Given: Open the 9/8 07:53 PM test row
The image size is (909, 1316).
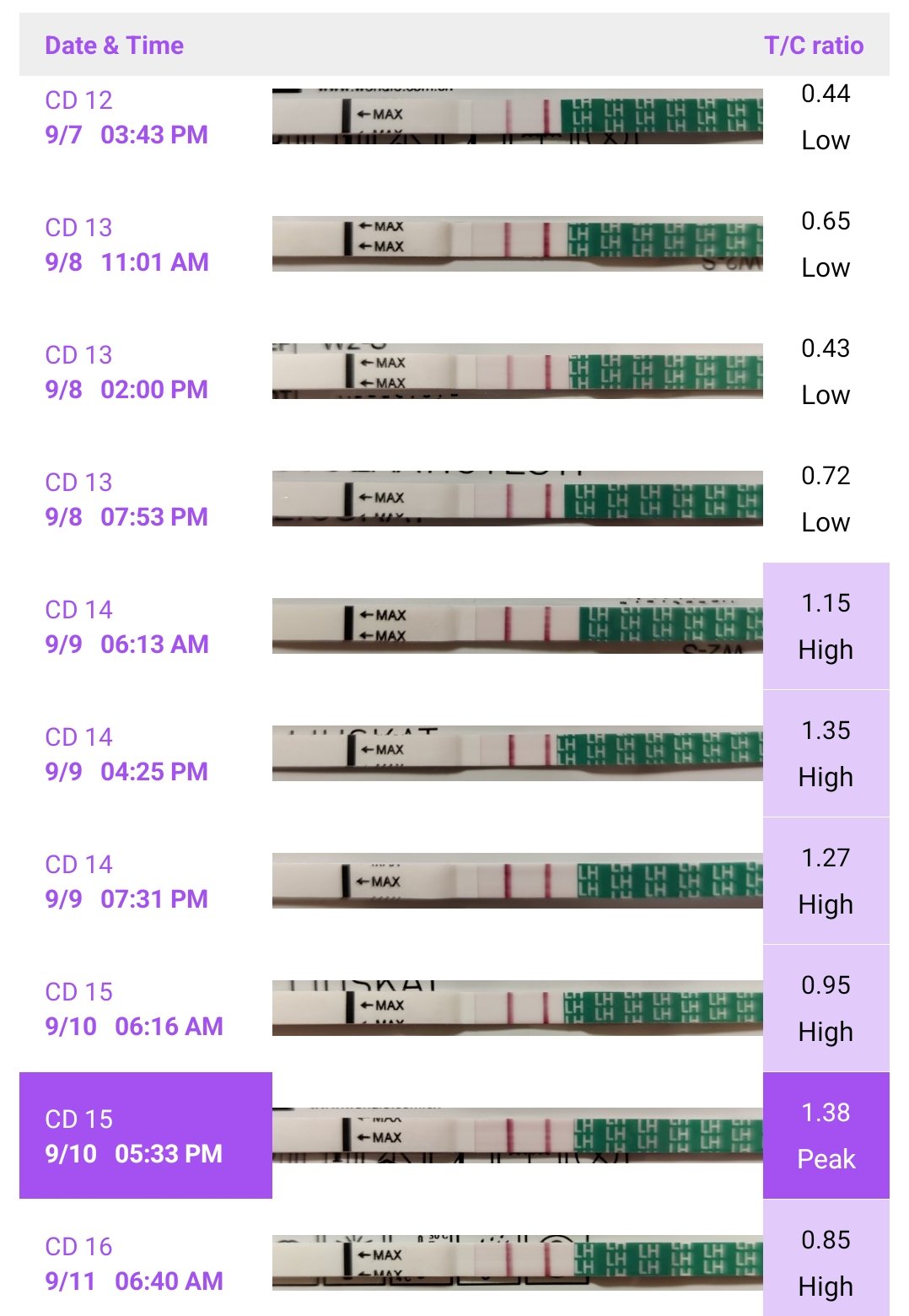Looking at the screenshot, I should coord(454,499).
